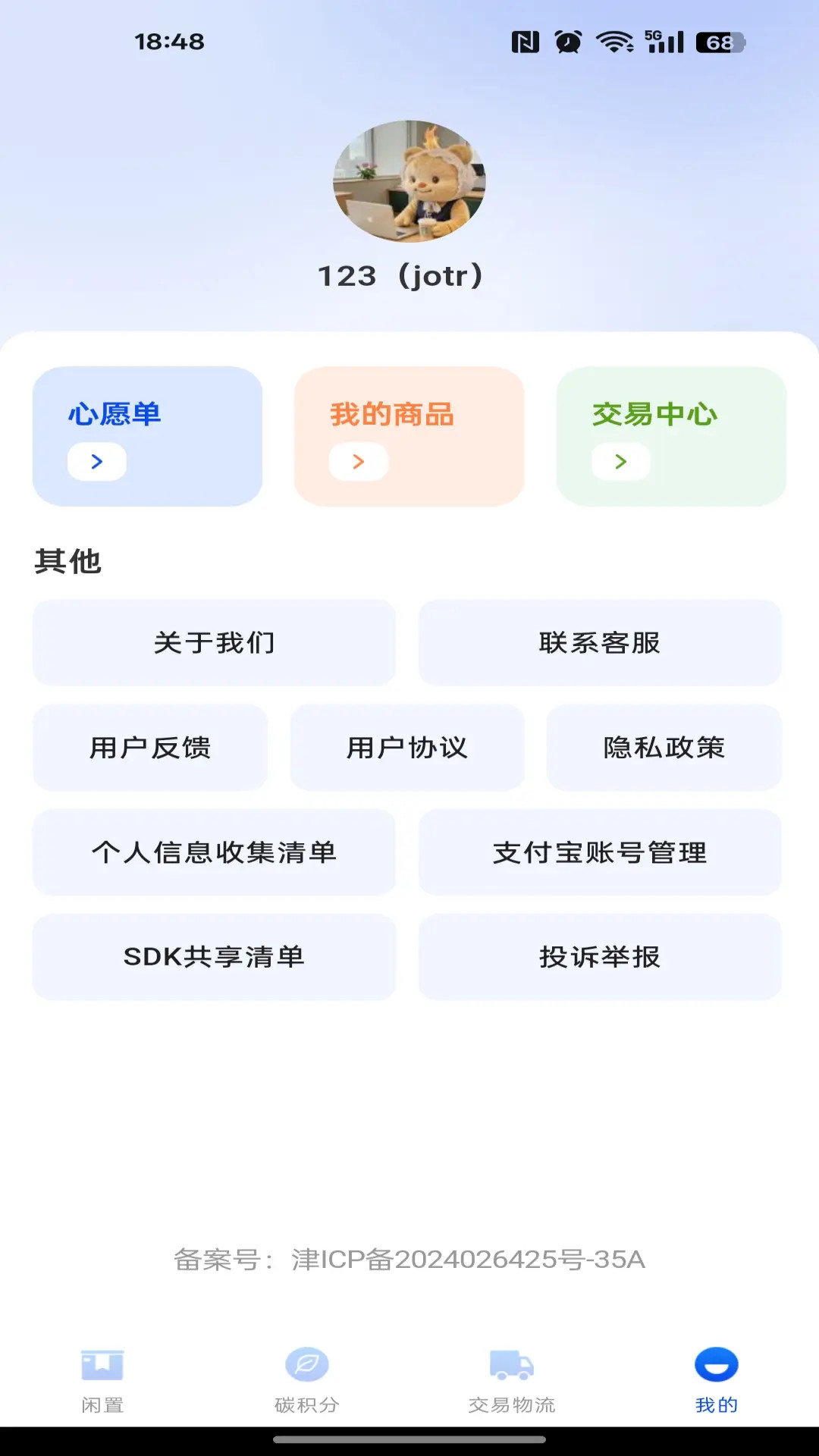Select 投诉举报 to file a report

(600, 957)
